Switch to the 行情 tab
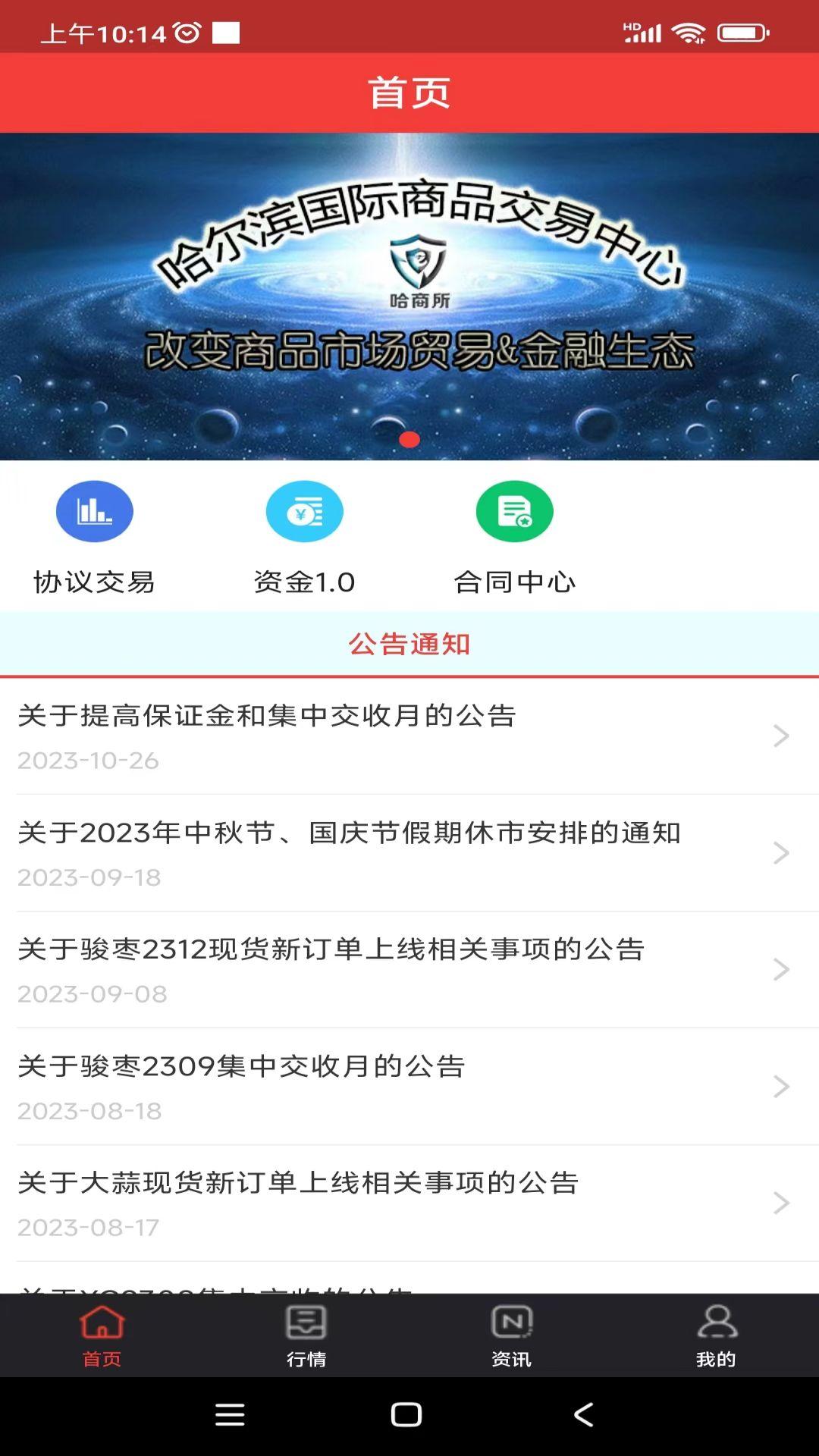 (x=306, y=1336)
